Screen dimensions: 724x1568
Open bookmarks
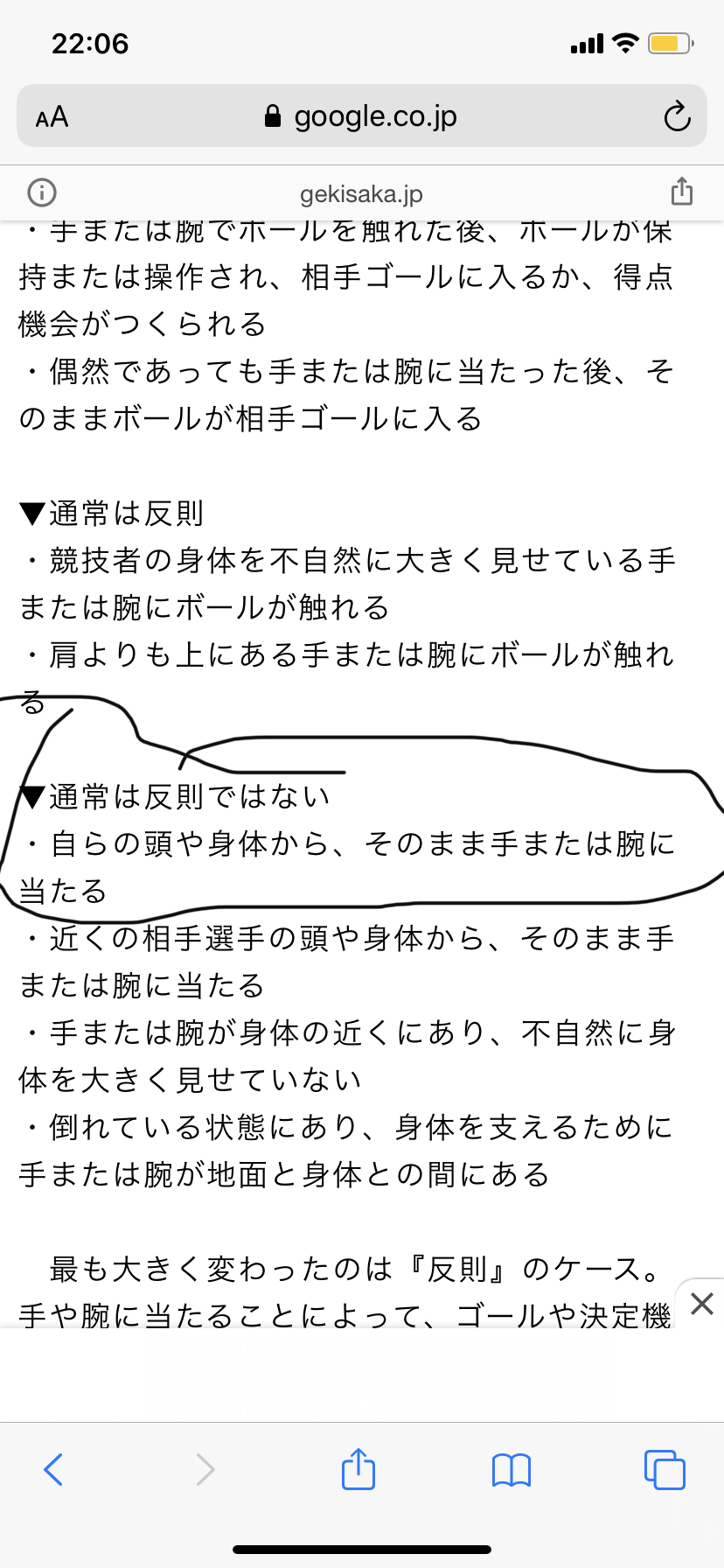512,1470
